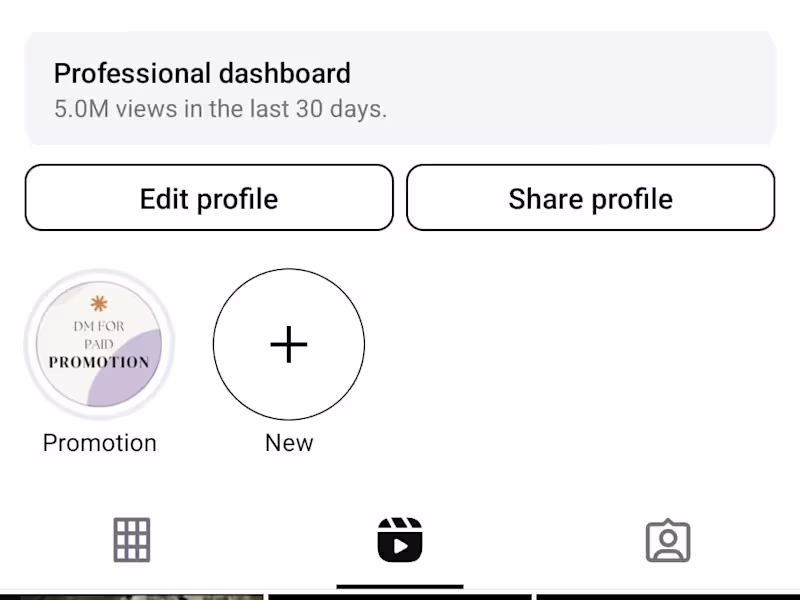Open the Professional dashboard card
Image resolution: width=800 pixels, height=600 pixels.
[x=400, y=89]
